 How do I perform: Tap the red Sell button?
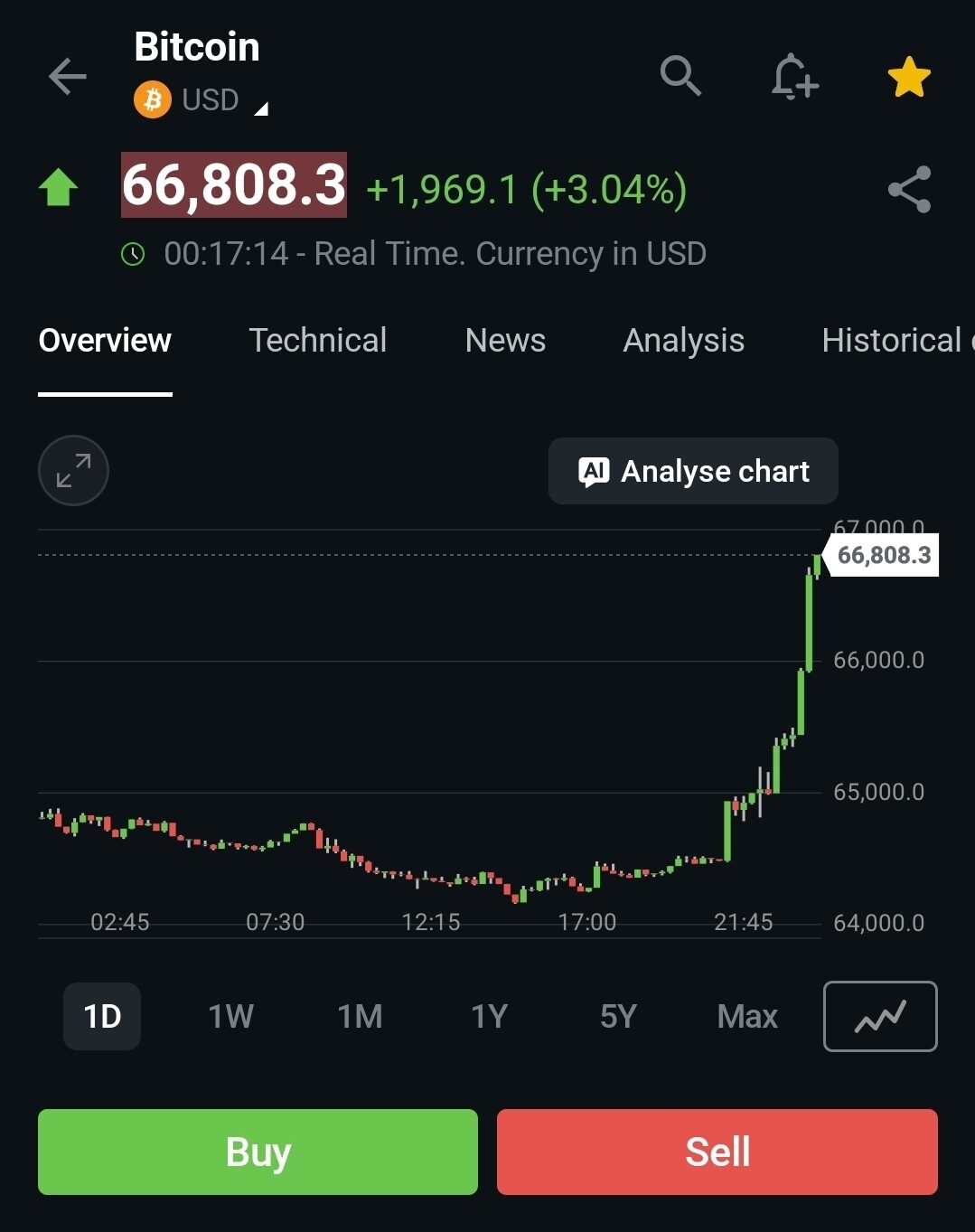pyautogui.click(x=717, y=1152)
